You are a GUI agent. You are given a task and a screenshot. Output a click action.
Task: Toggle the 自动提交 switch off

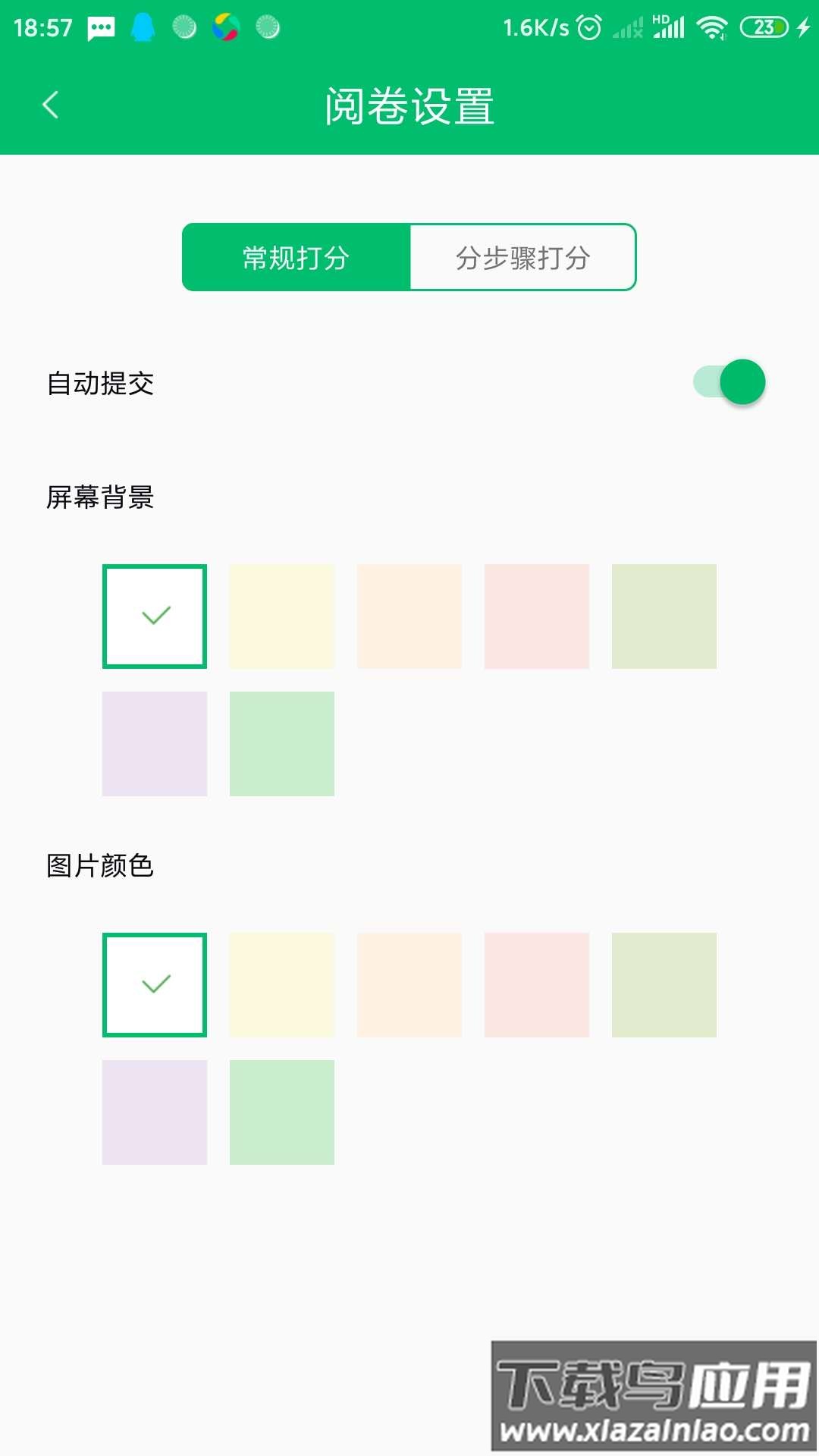click(x=729, y=382)
